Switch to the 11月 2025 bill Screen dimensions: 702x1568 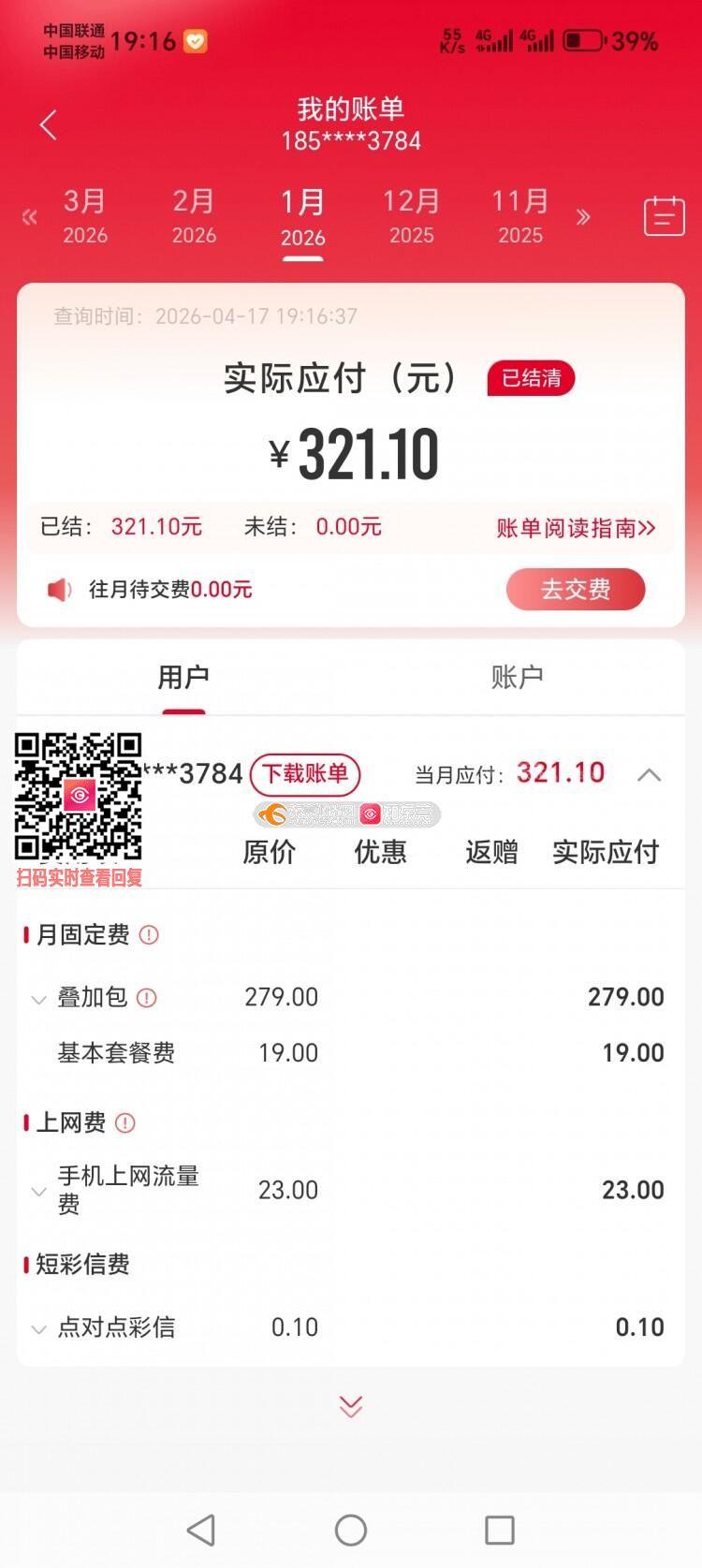click(x=519, y=216)
